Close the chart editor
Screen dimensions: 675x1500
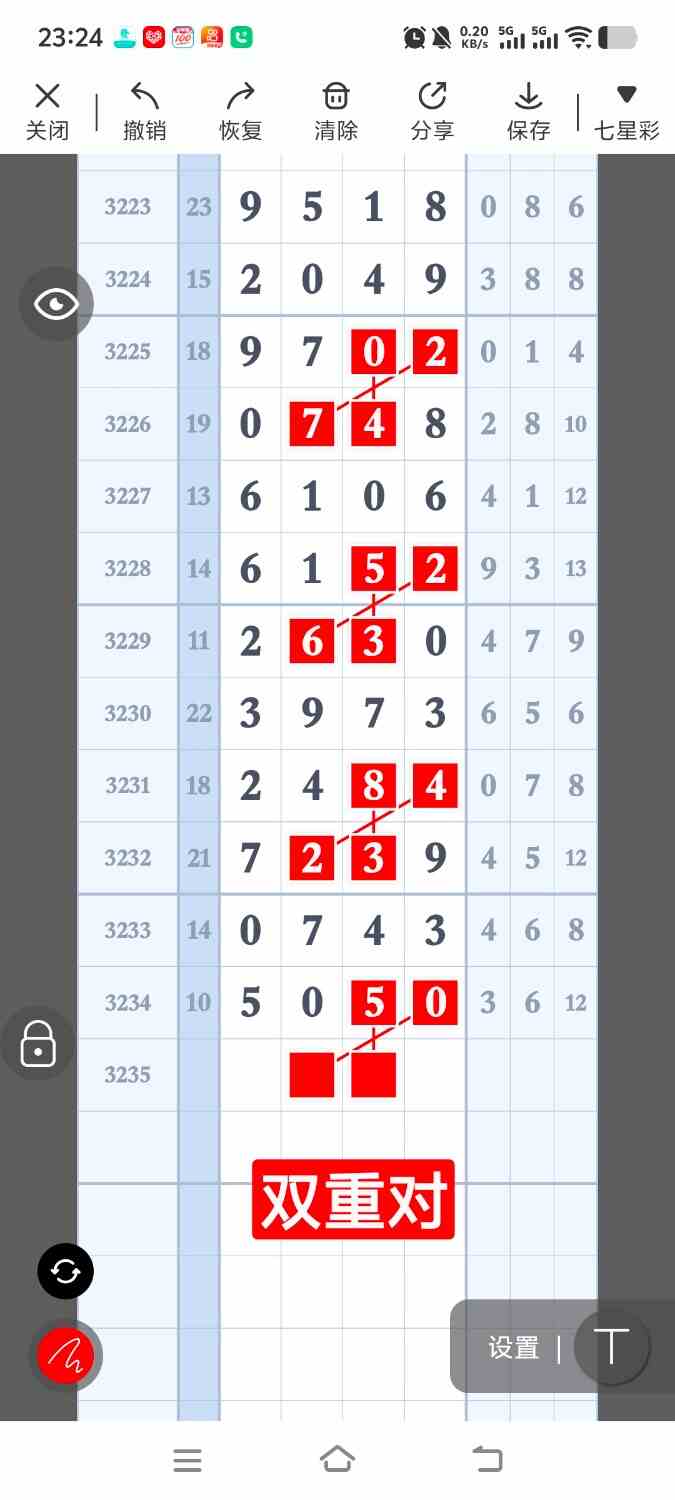pyautogui.click(x=47, y=112)
